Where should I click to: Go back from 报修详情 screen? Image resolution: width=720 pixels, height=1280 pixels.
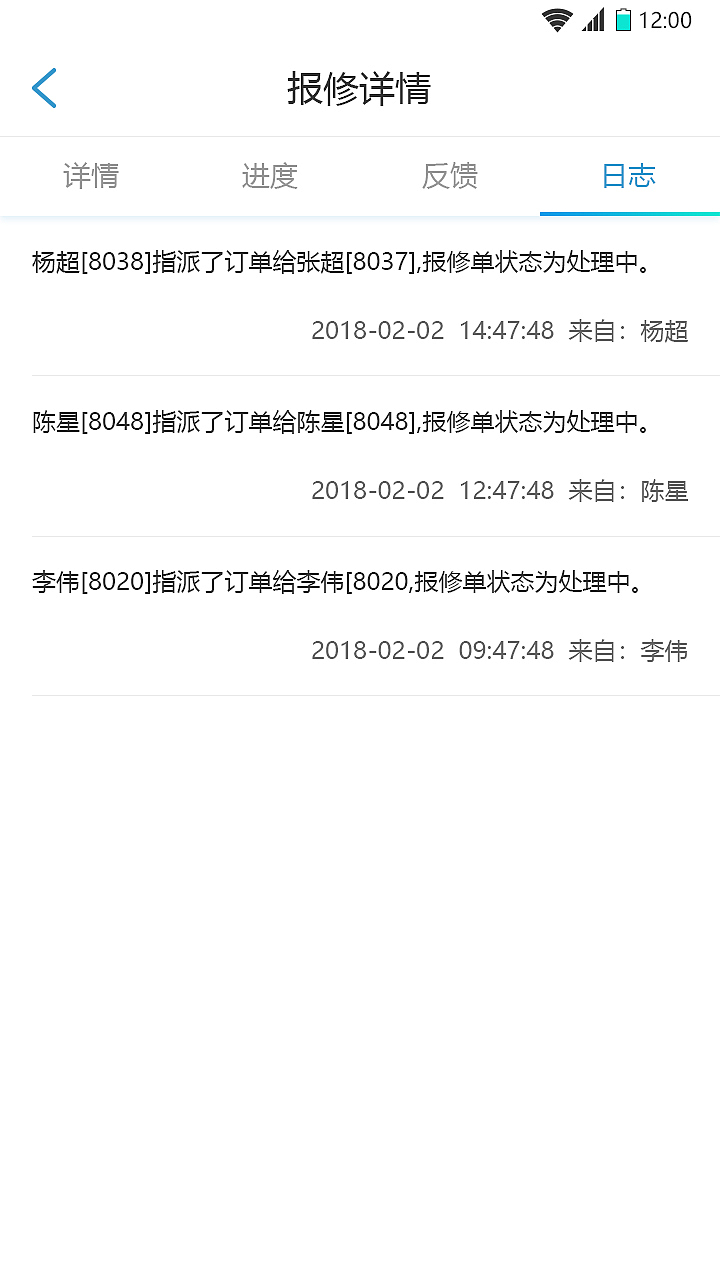pos(44,88)
